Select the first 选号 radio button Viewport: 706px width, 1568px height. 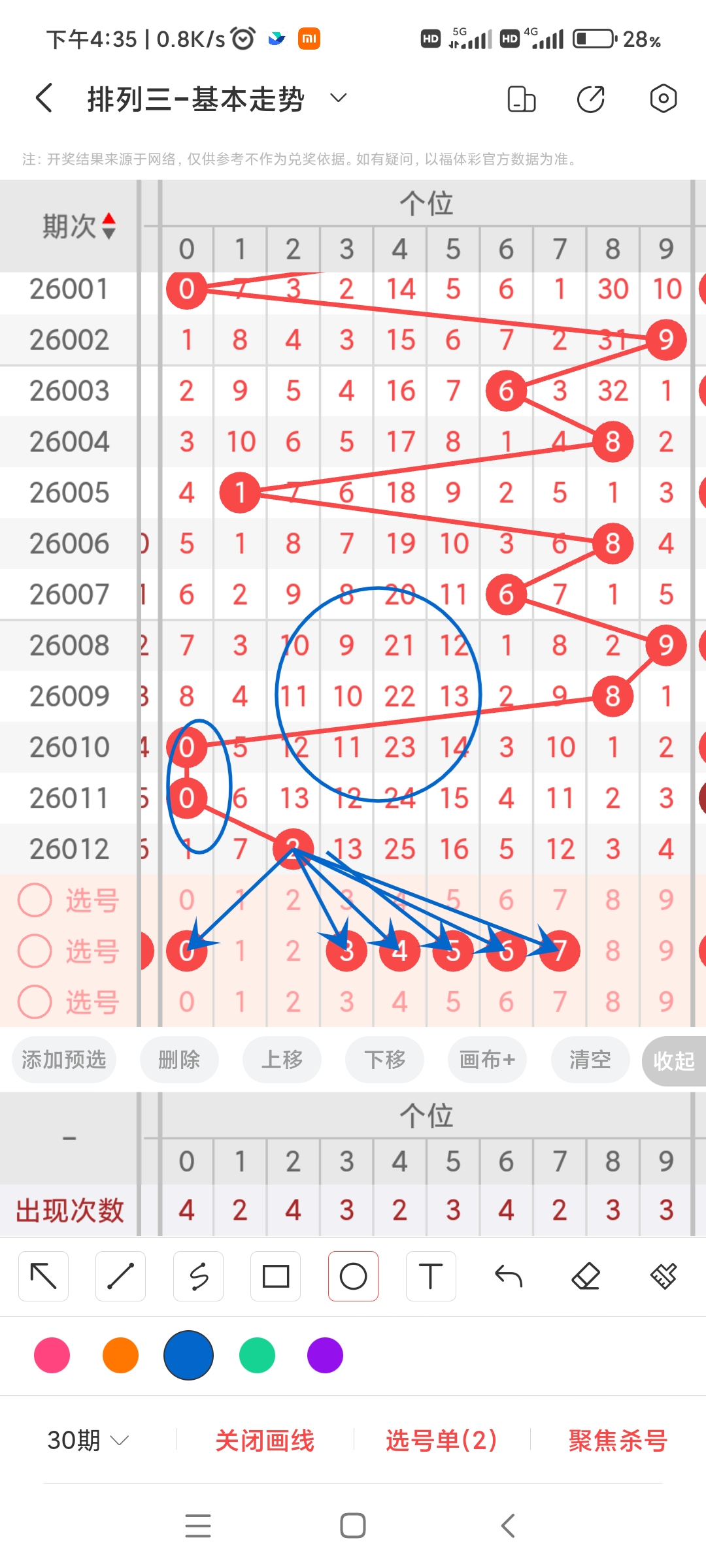click(x=35, y=900)
